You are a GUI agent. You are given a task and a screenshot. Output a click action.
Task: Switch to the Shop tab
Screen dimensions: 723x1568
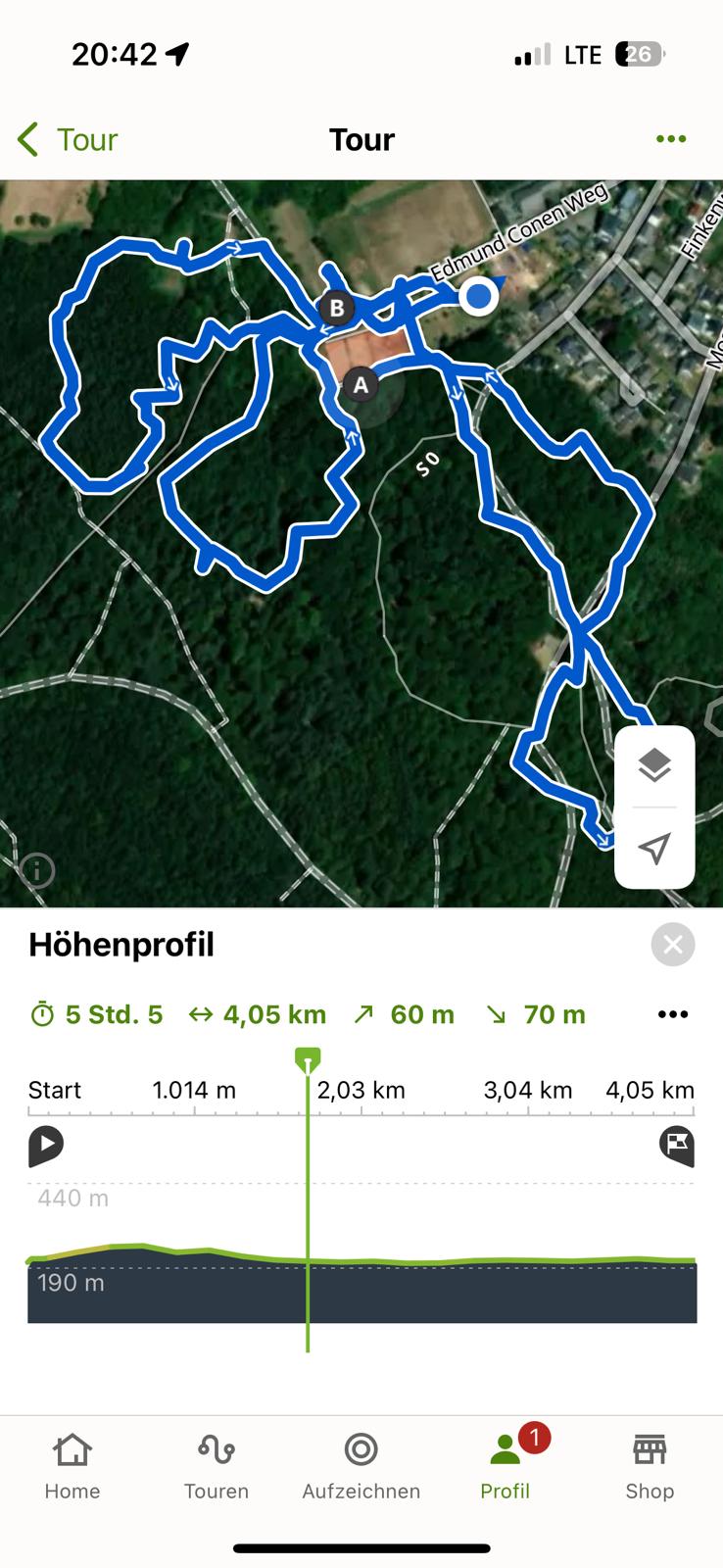[x=650, y=1466]
